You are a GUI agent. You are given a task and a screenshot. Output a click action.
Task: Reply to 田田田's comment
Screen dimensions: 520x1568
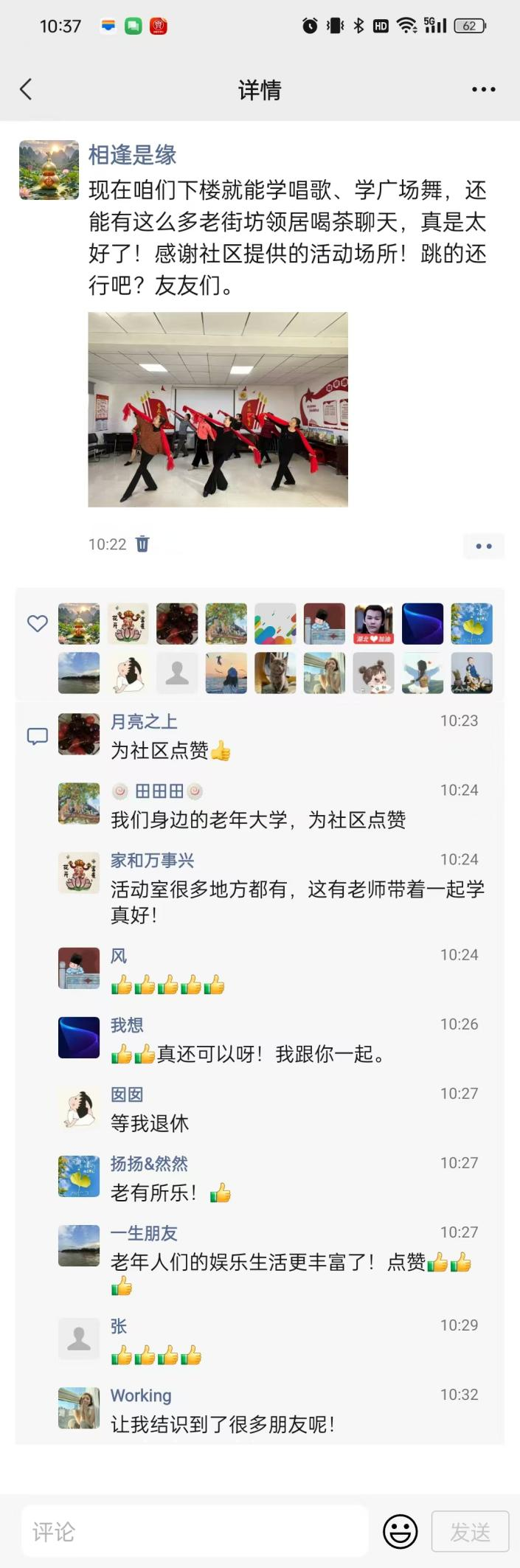[x=258, y=820]
